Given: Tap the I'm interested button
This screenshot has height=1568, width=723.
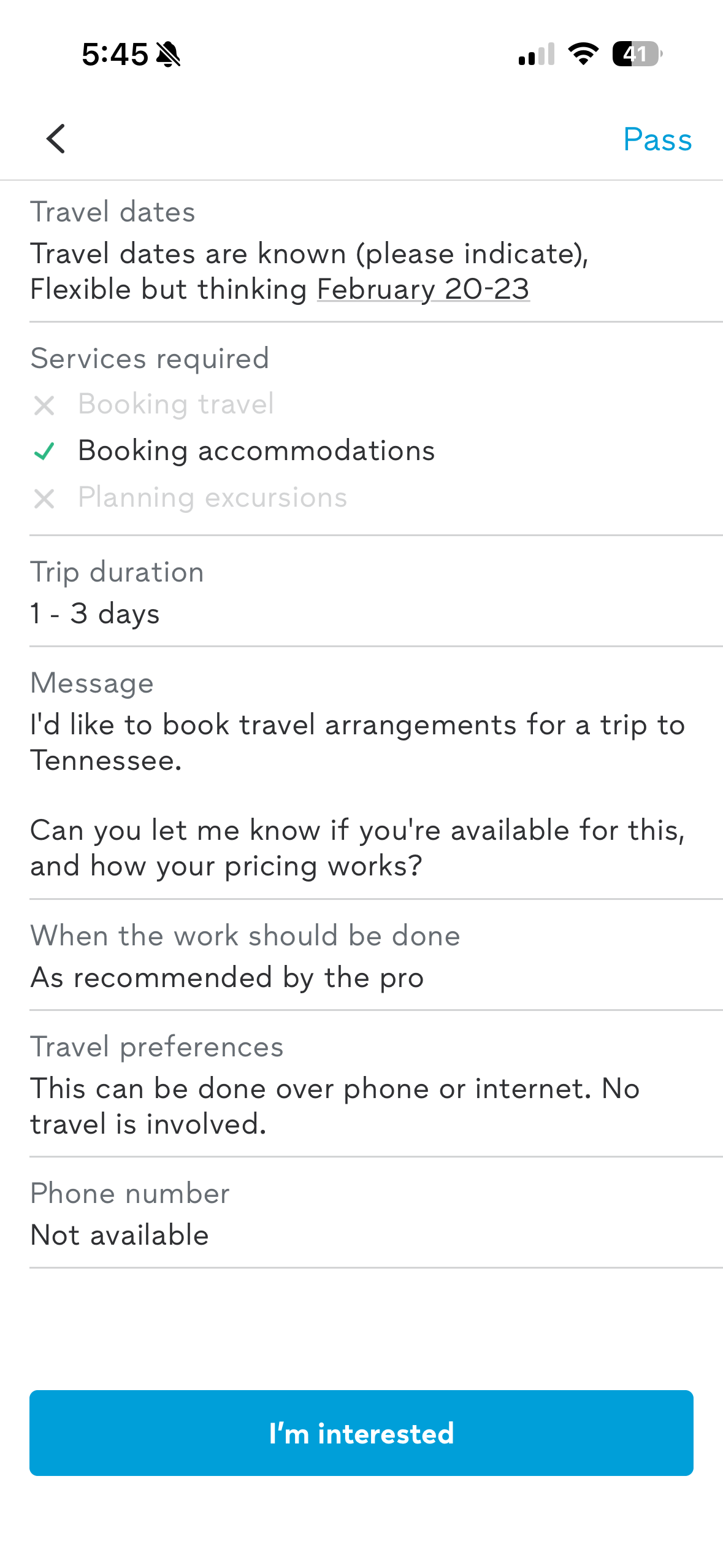Looking at the screenshot, I should point(361,1433).
